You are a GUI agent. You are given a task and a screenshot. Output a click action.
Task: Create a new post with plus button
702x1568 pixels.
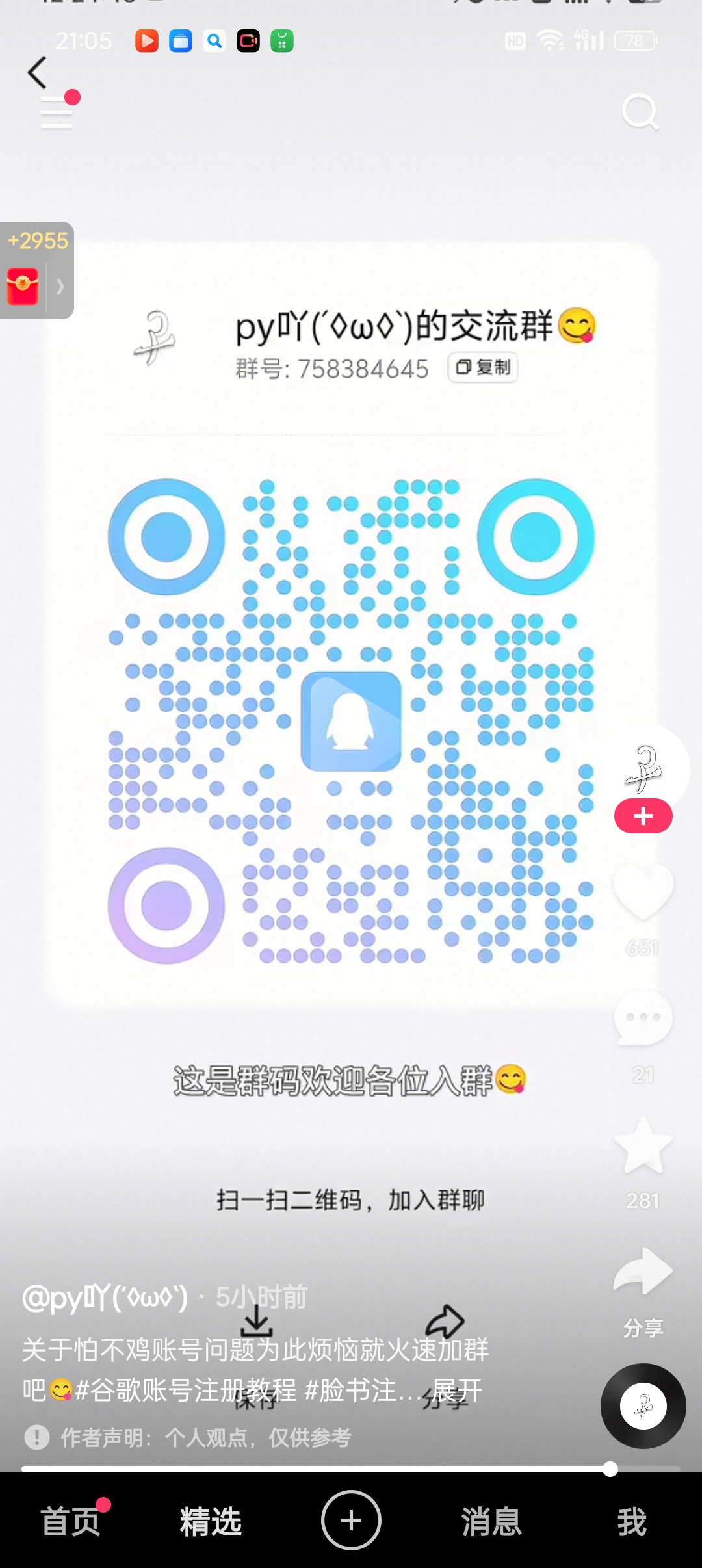pyautogui.click(x=351, y=1521)
